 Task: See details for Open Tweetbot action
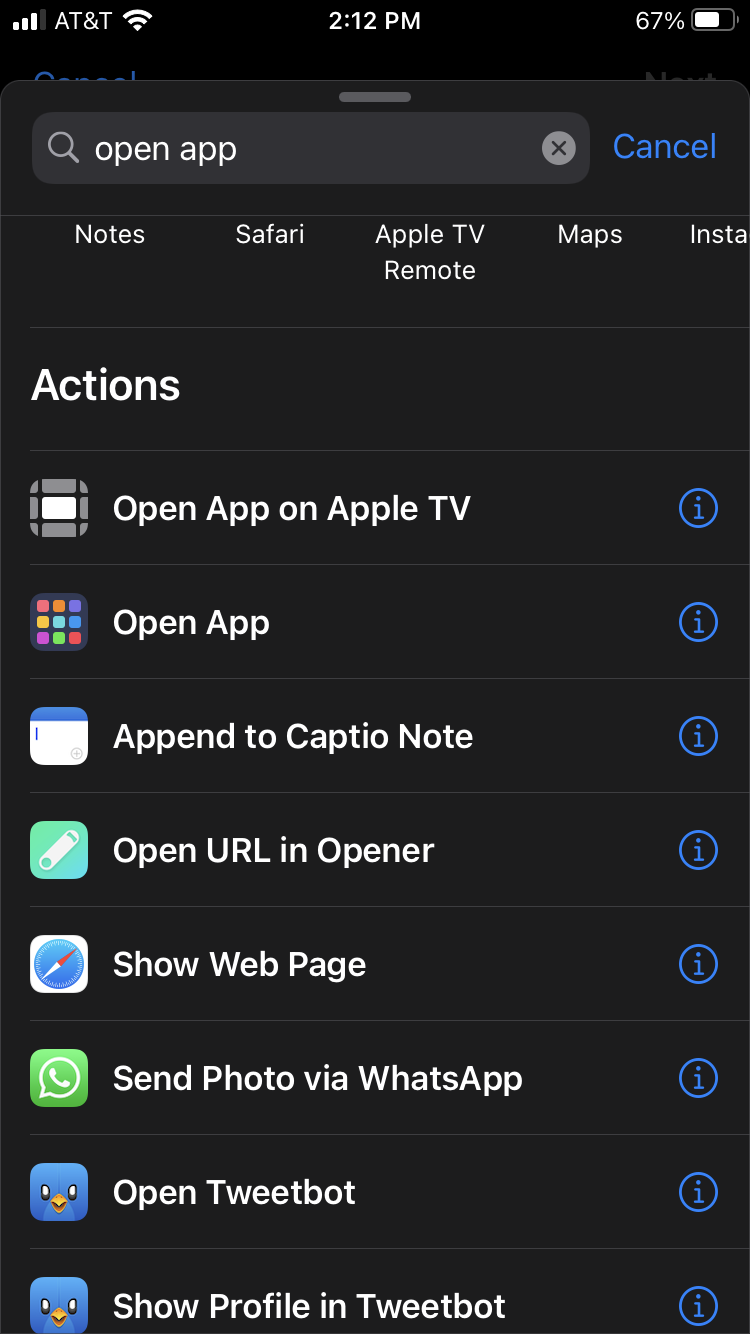pos(698,1192)
